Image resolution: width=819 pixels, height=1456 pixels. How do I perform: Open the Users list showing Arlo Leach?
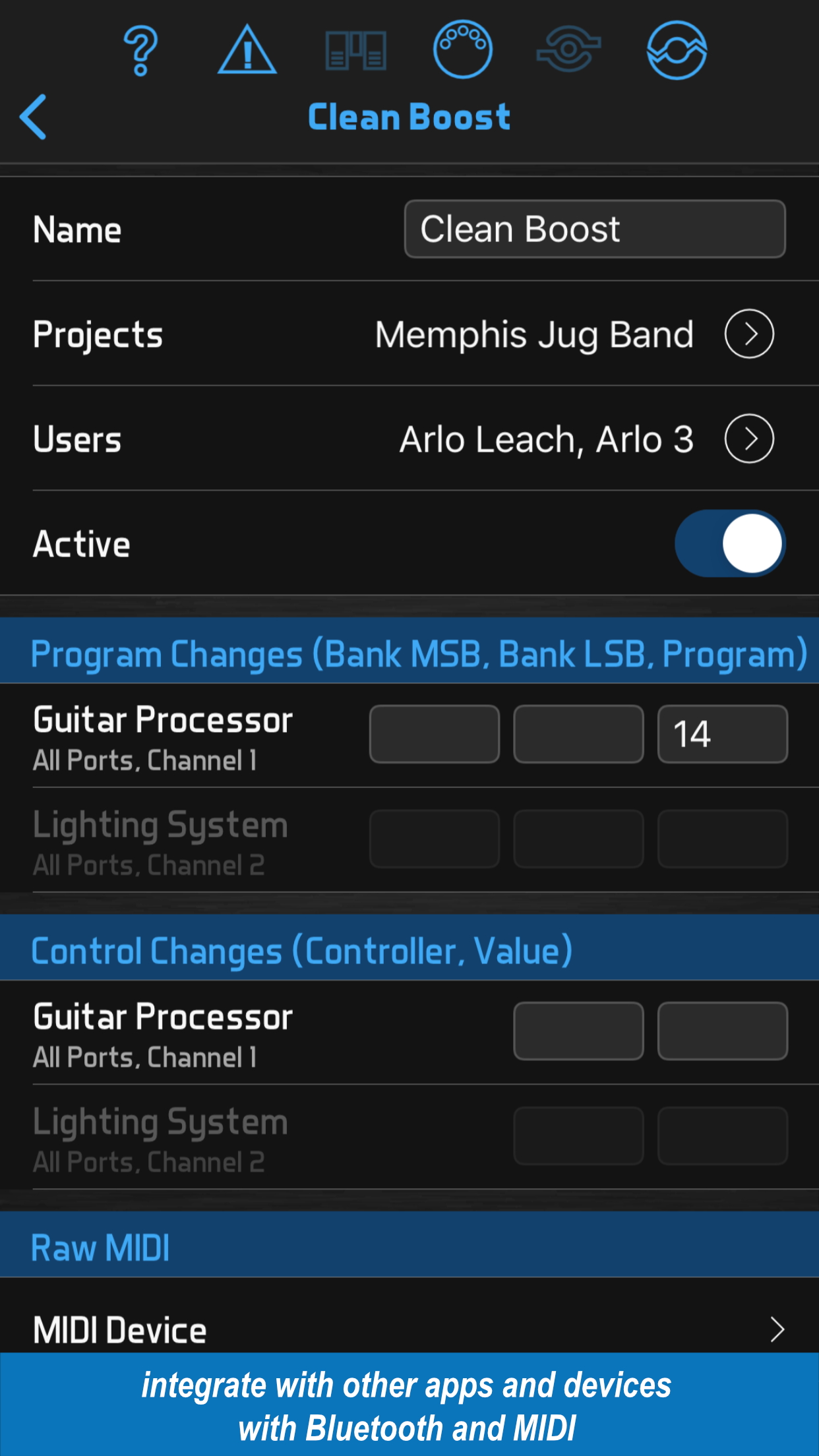coord(748,439)
